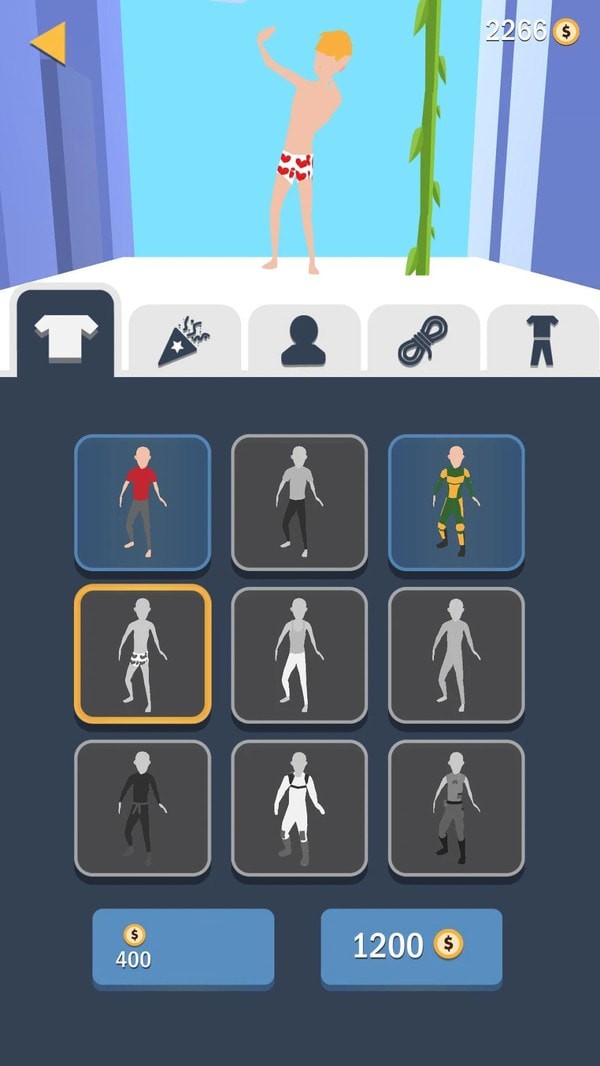Viewport: 600px width, 1066px height.
Task: Equip the red shirt outfit
Action: click(x=143, y=503)
